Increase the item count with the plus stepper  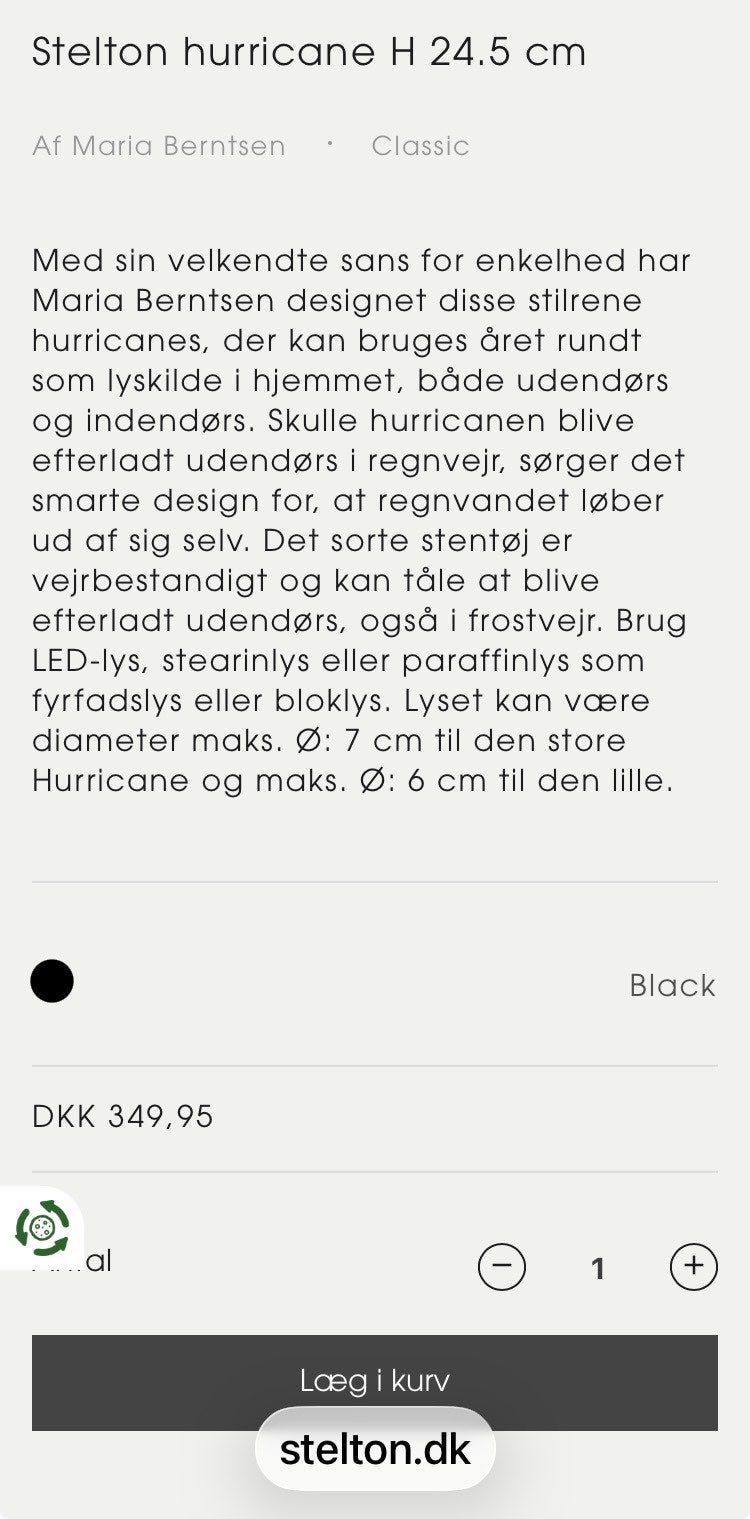[x=694, y=1267]
